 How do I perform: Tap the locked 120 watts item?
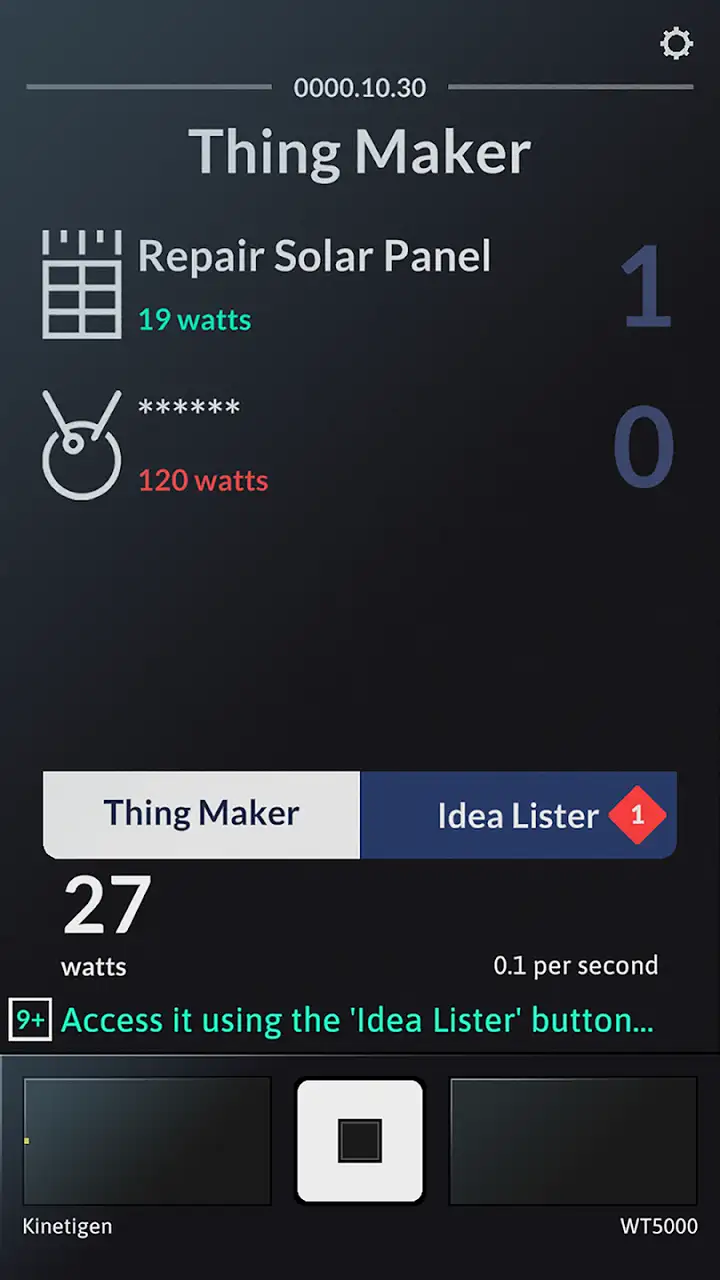click(x=360, y=445)
